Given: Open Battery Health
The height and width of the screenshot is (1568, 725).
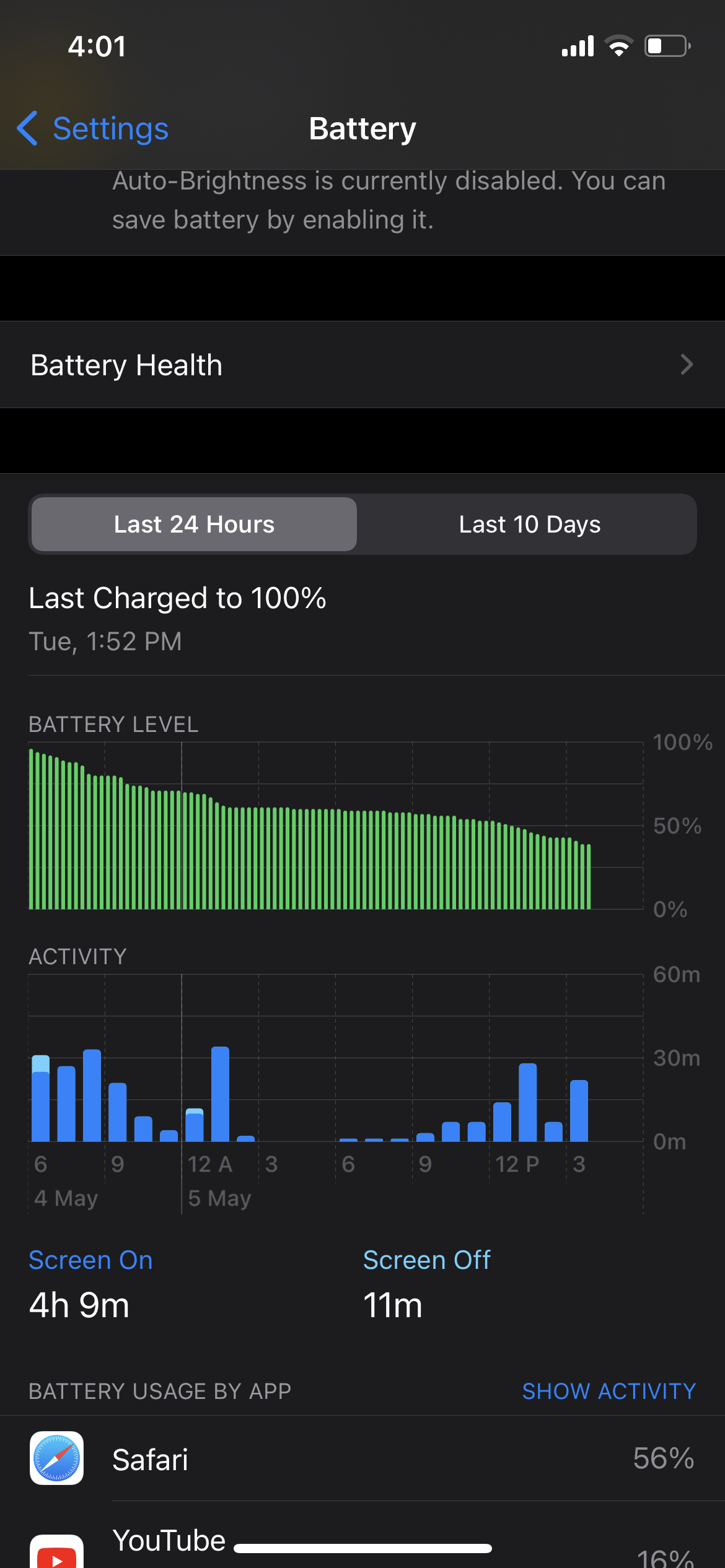Looking at the screenshot, I should pyautogui.click(x=362, y=365).
